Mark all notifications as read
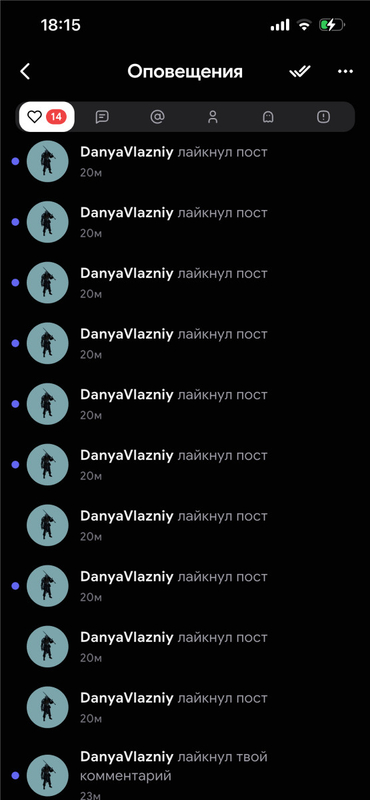This screenshot has width=370, height=800. pos(300,71)
